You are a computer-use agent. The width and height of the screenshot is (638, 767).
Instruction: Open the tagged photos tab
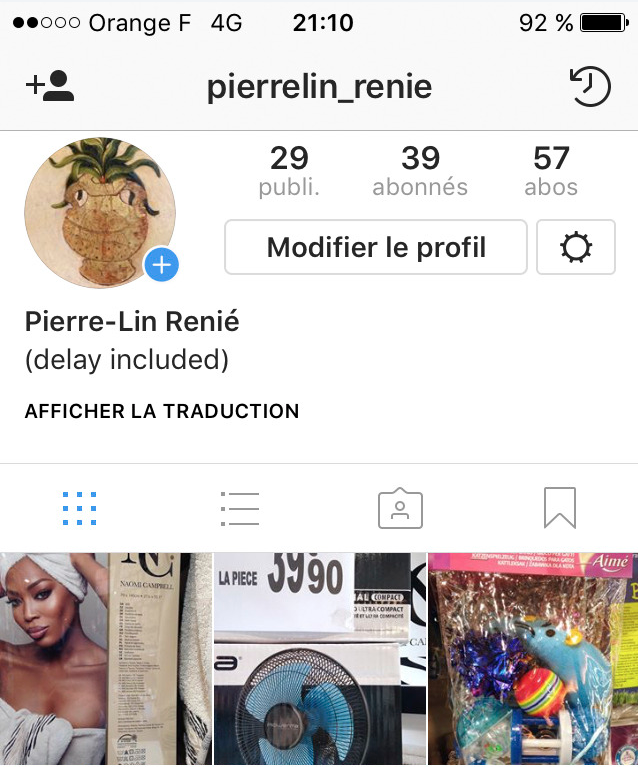400,509
